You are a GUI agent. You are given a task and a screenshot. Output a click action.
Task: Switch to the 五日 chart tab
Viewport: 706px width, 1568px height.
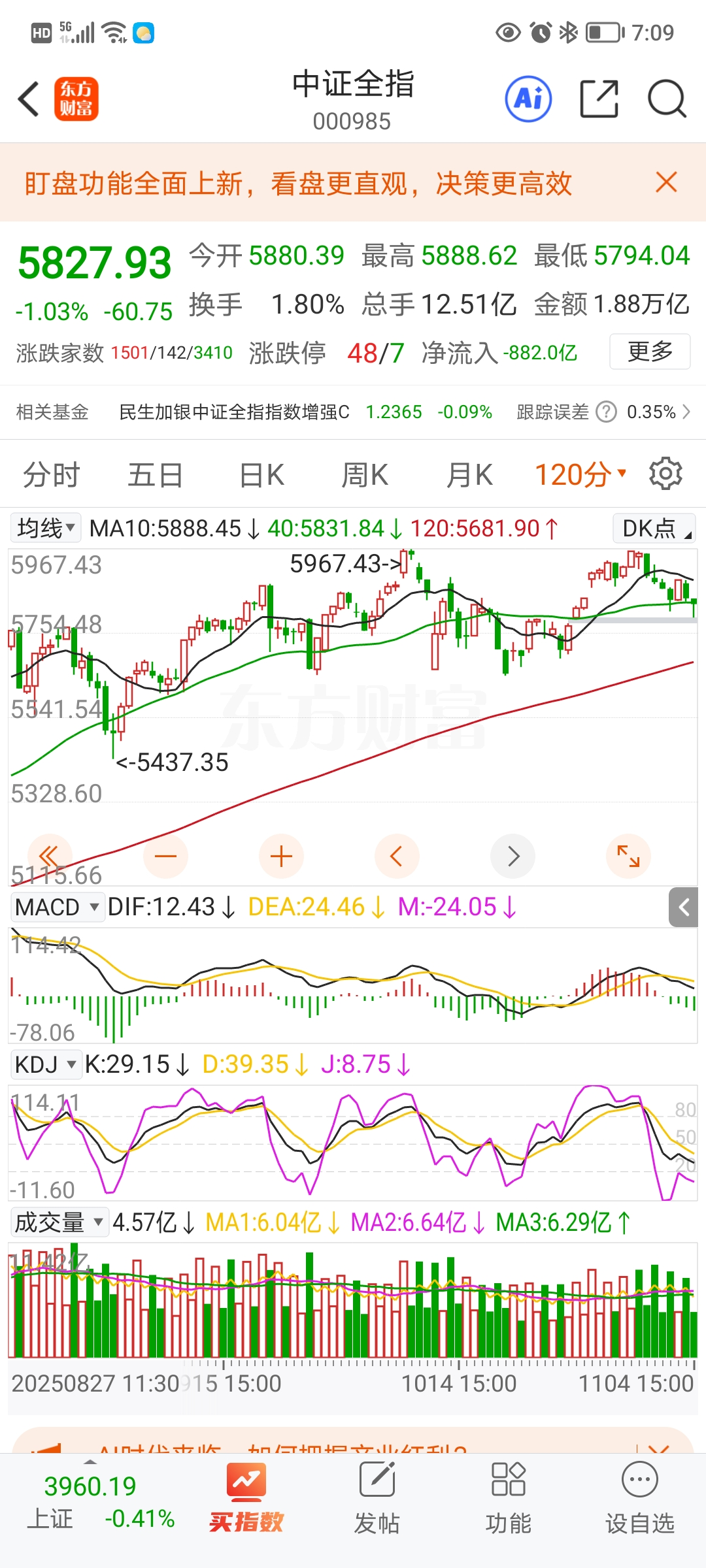click(155, 475)
